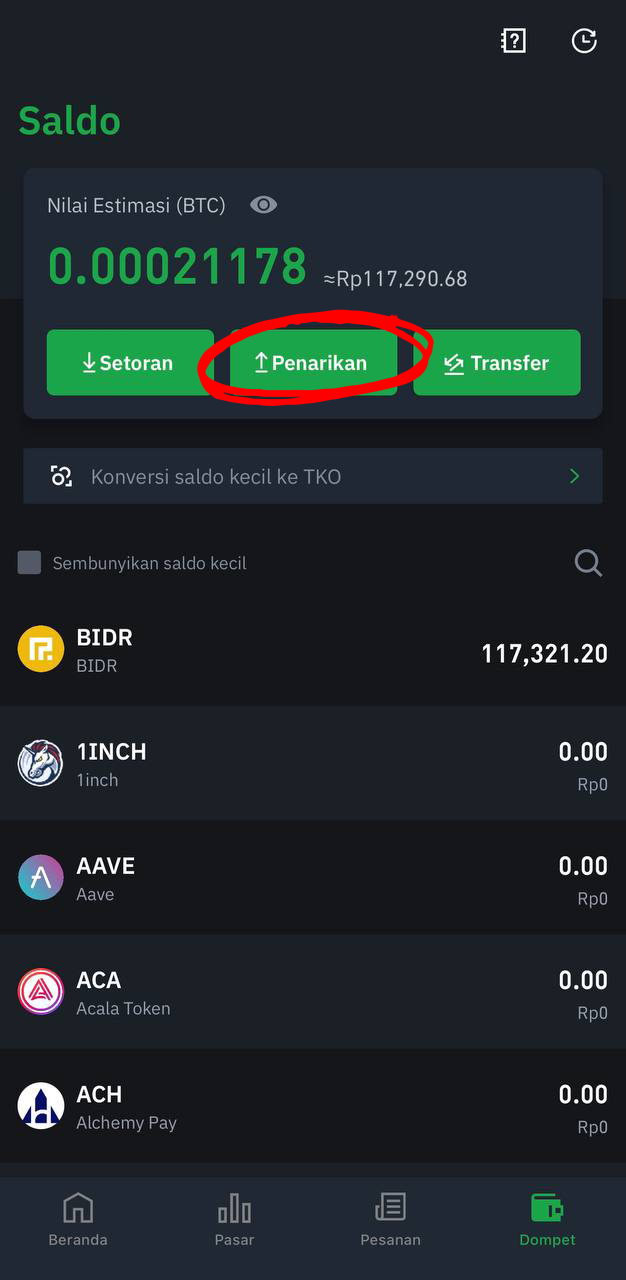Tap the Setoran deposit button
Image resolution: width=626 pixels, height=1280 pixels.
click(130, 363)
